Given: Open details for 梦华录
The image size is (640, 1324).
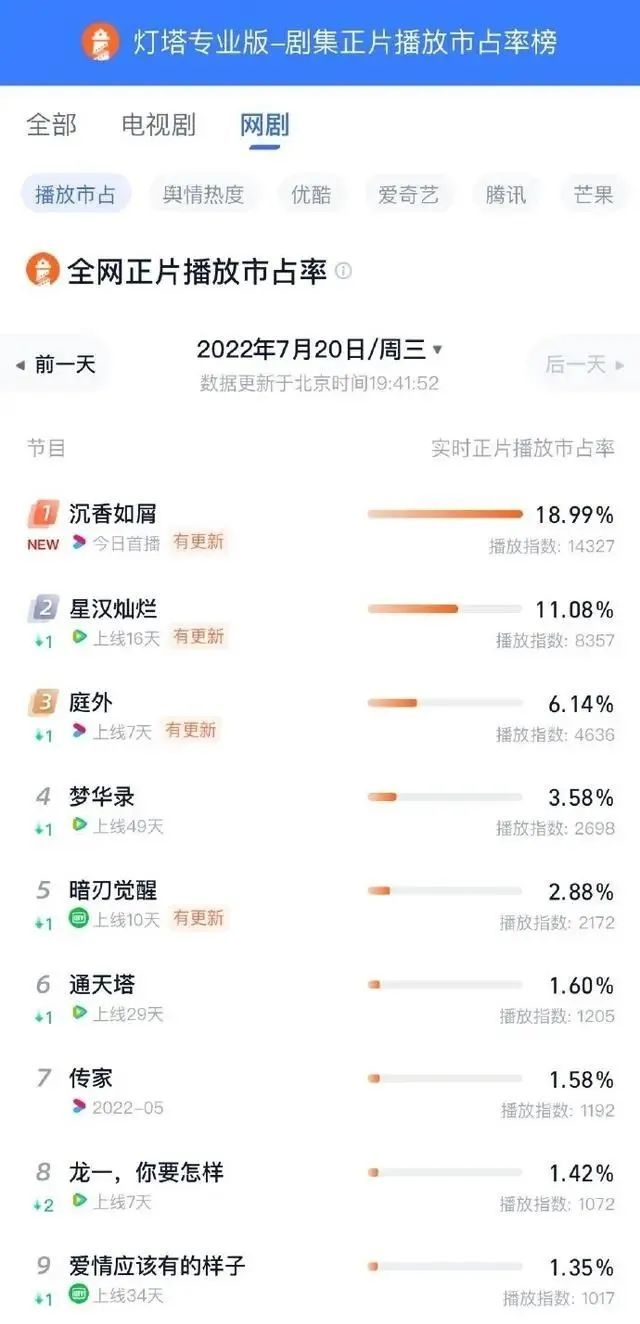Looking at the screenshot, I should (102, 797).
